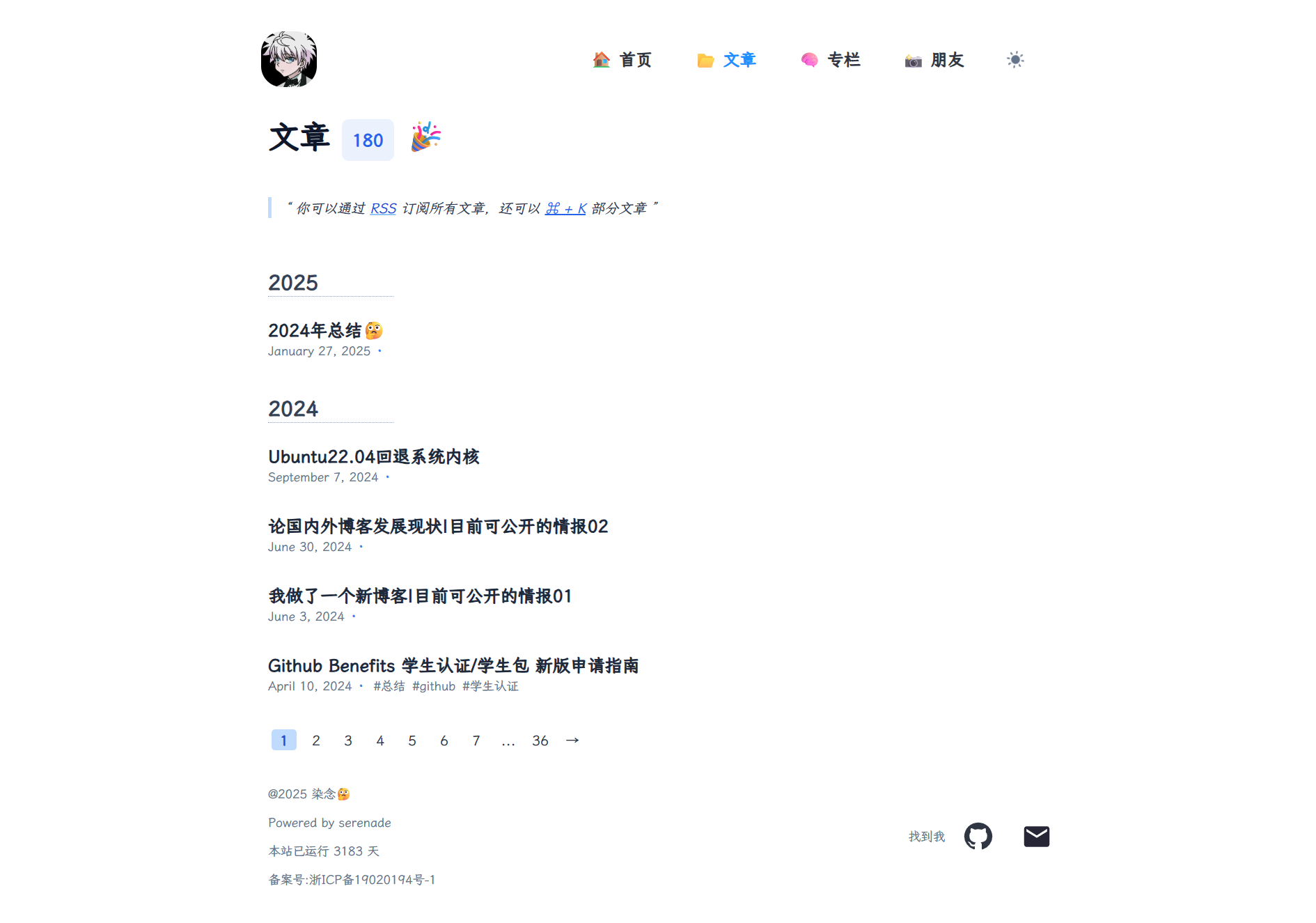Open 我做了一个新博客 article
Viewport: 1316px width, 923px height.
[x=420, y=596]
